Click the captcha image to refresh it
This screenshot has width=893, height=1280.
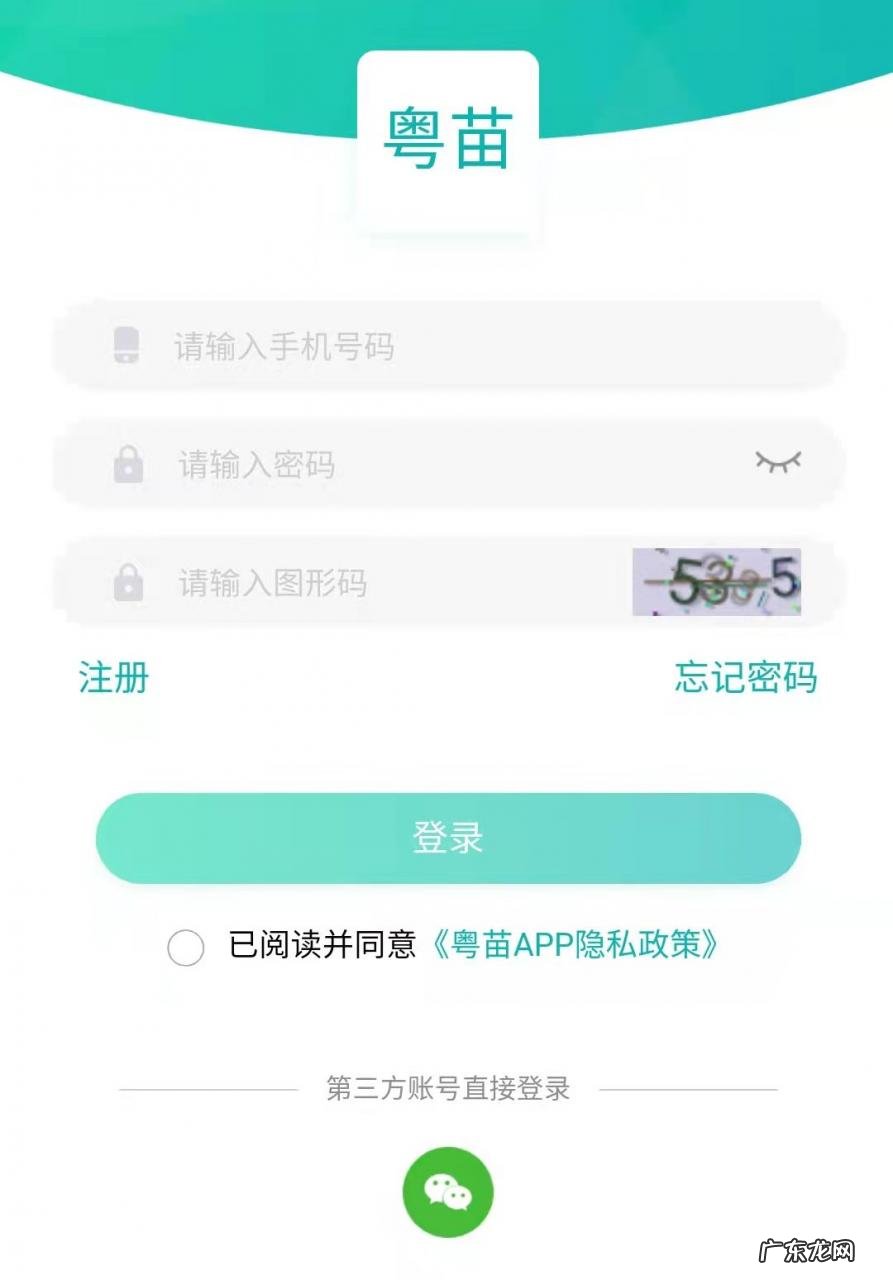pyautogui.click(x=718, y=583)
